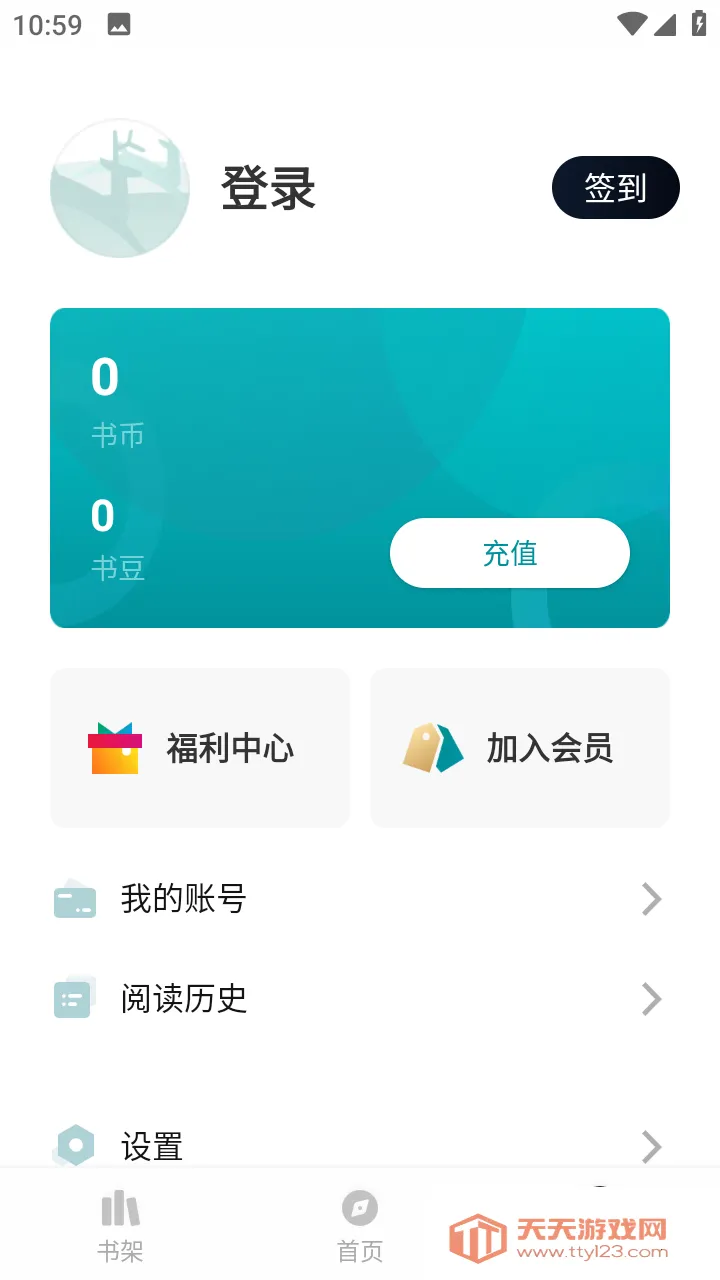
Task: Expand the 我的账号 entry via its chevron
Action: (651, 899)
